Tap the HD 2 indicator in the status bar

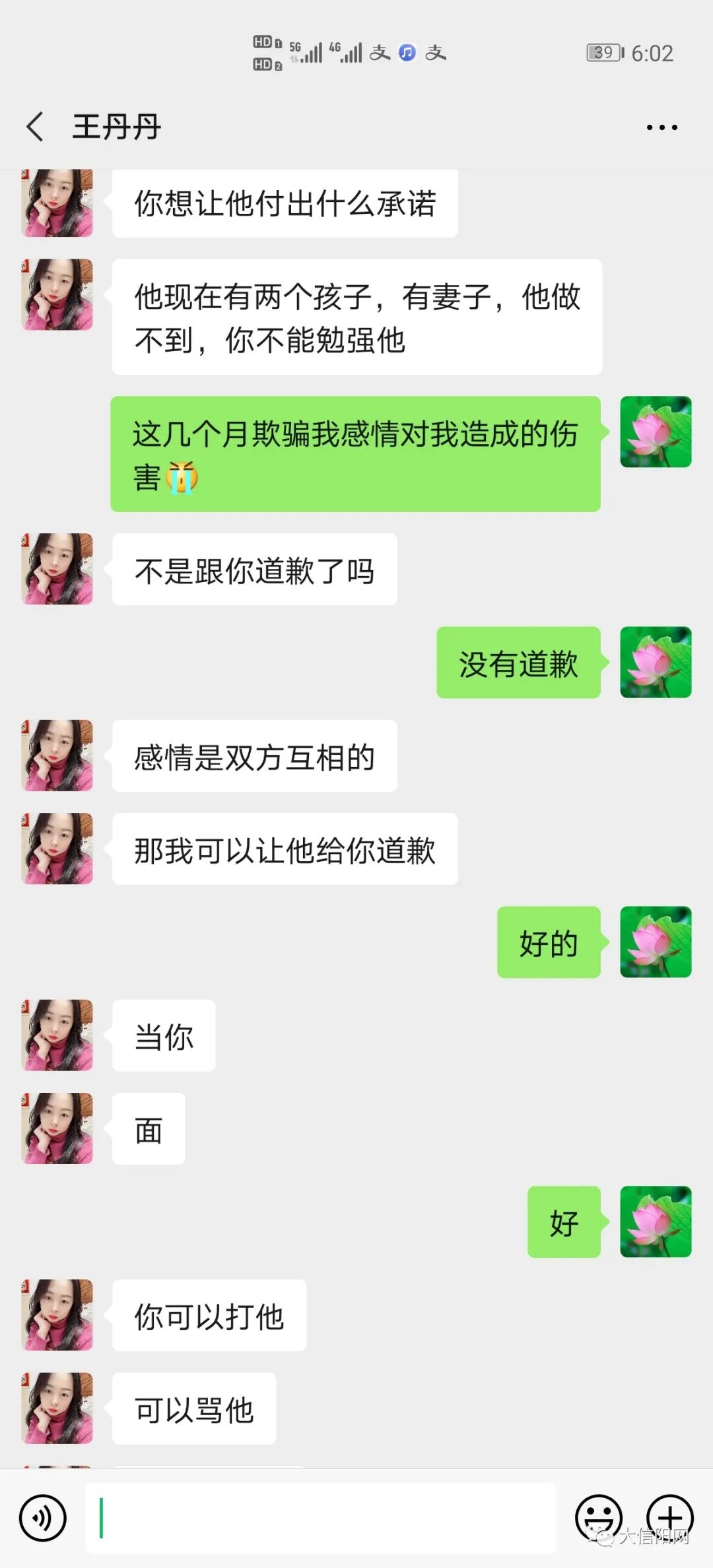click(265, 66)
